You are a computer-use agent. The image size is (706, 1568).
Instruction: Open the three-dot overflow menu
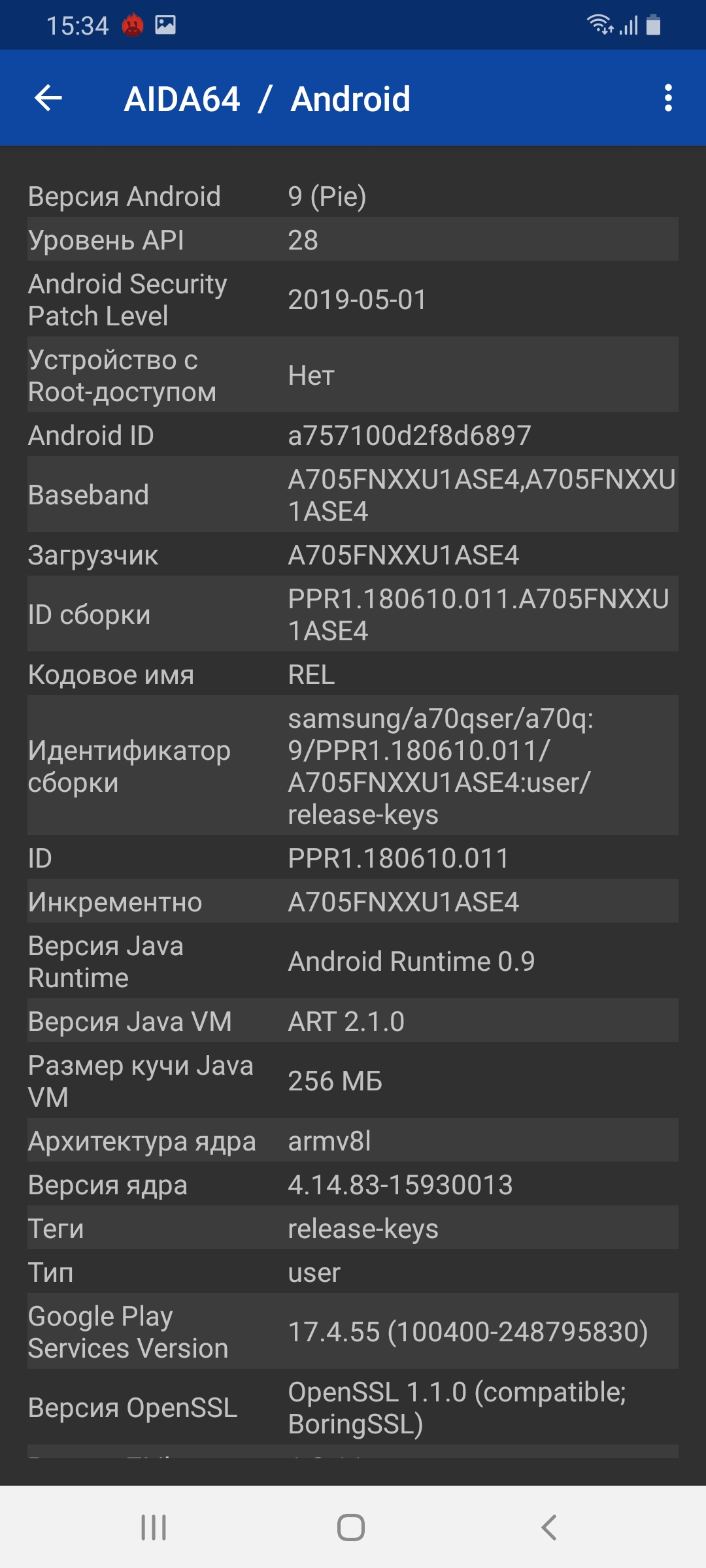click(x=667, y=98)
